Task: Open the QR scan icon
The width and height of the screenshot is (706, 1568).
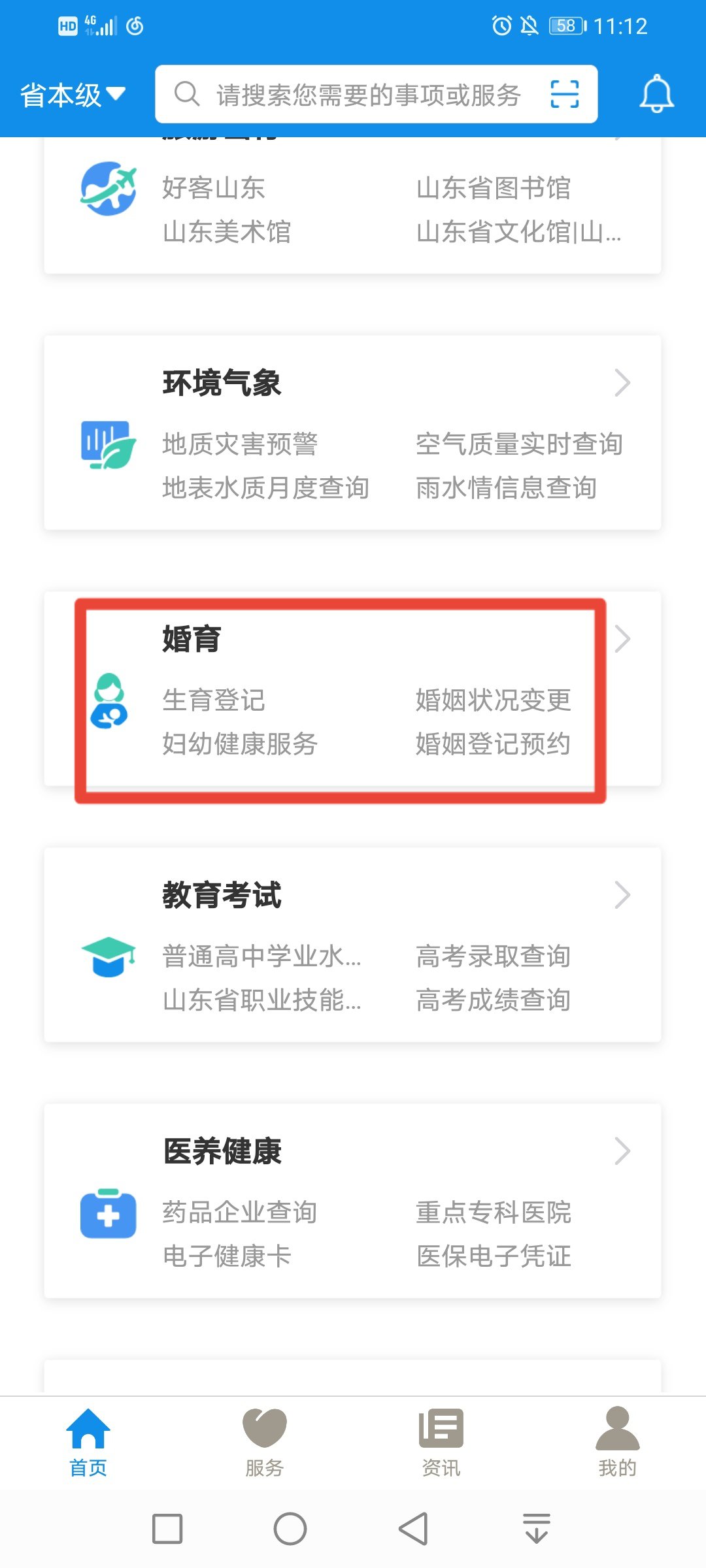Action: tap(564, 95)
